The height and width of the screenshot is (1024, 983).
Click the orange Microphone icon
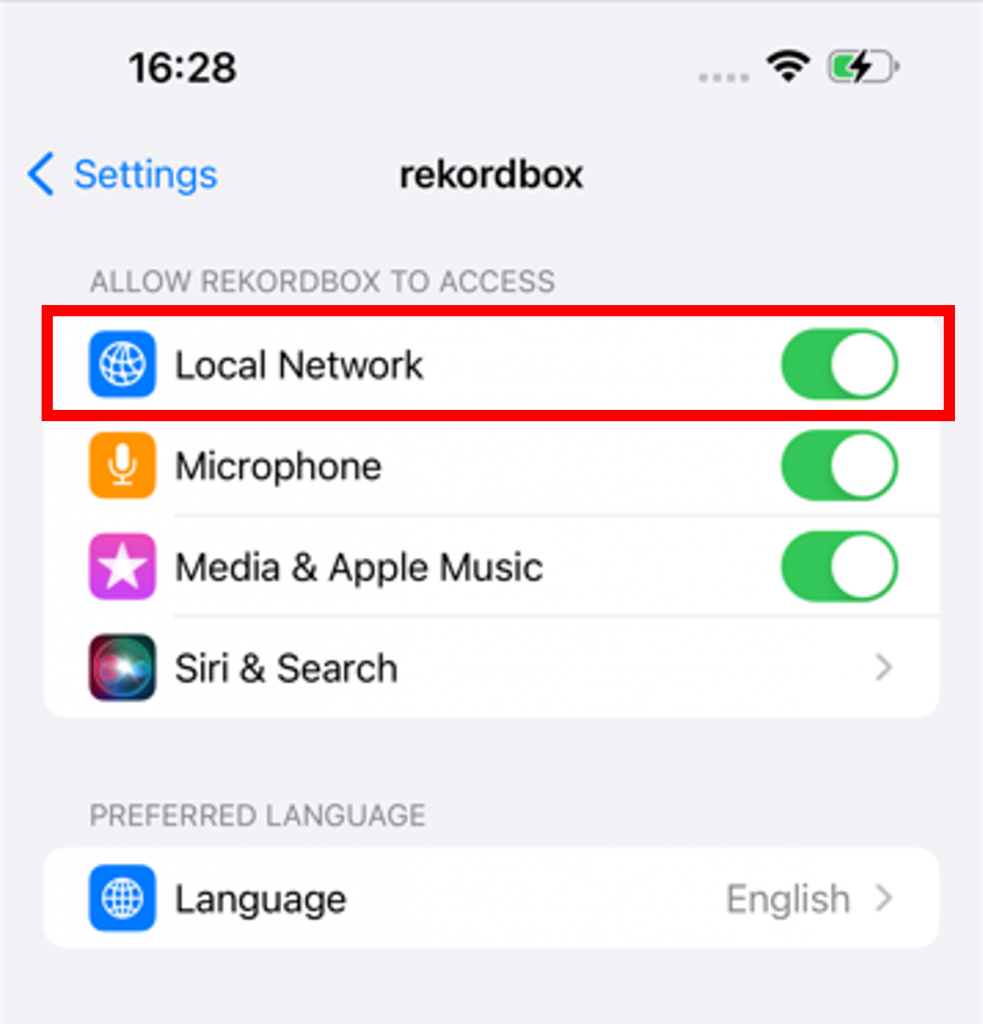tap(121, 466)
